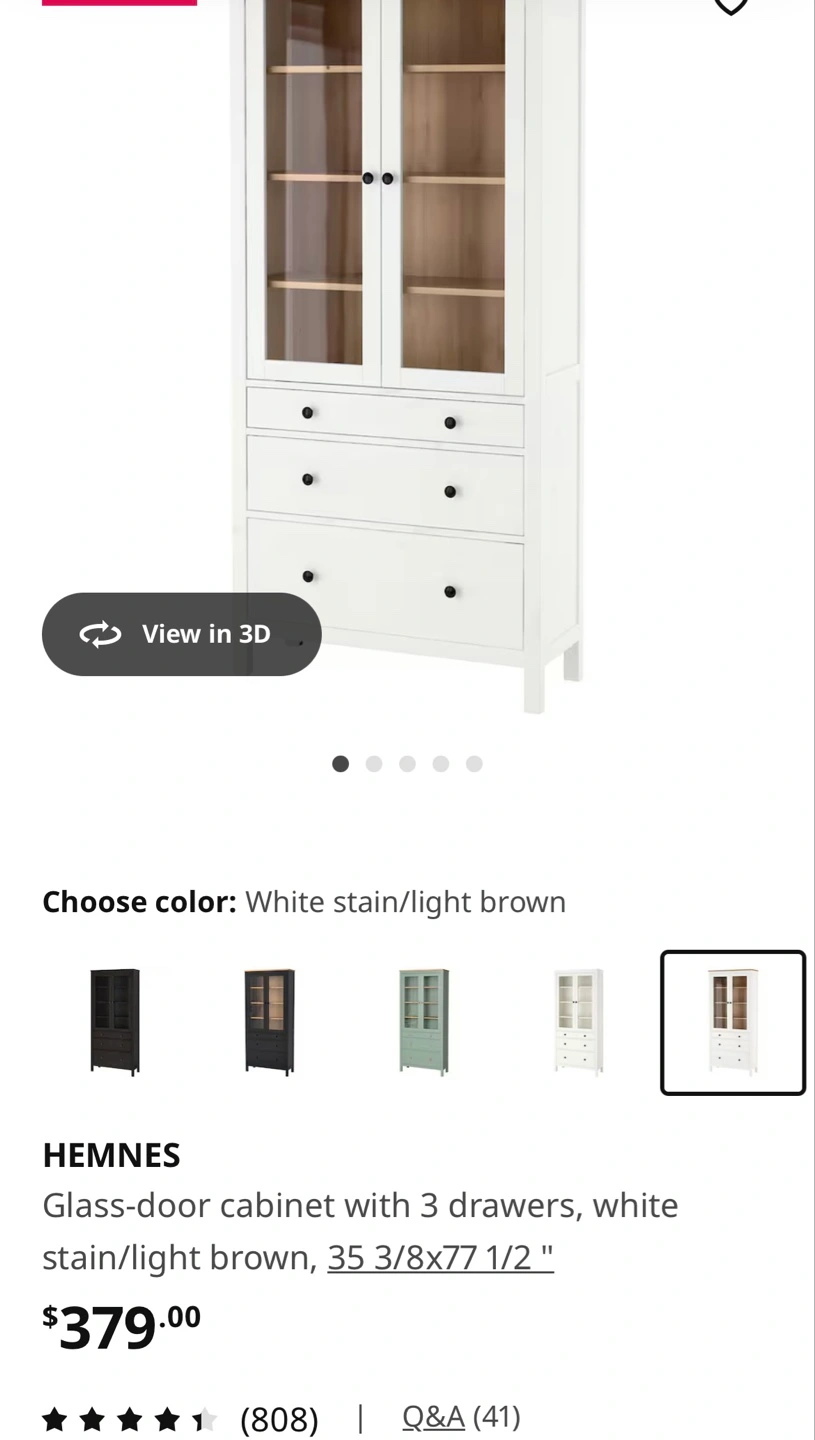This screenshot has height=1440, width=815.
Task: Jump to second image via page dot
Action: (x=374, y=764)
